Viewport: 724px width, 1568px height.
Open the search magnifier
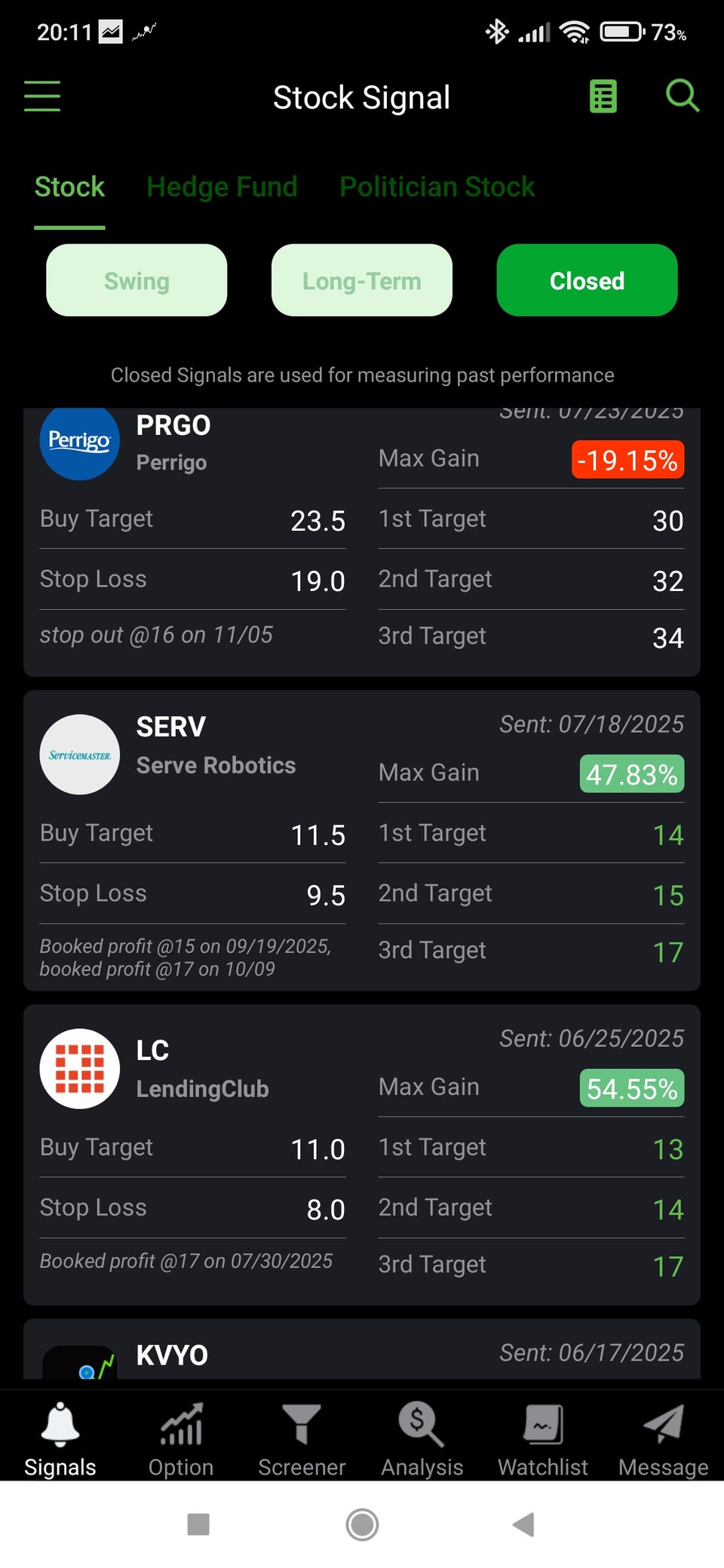tap(682, 96)
